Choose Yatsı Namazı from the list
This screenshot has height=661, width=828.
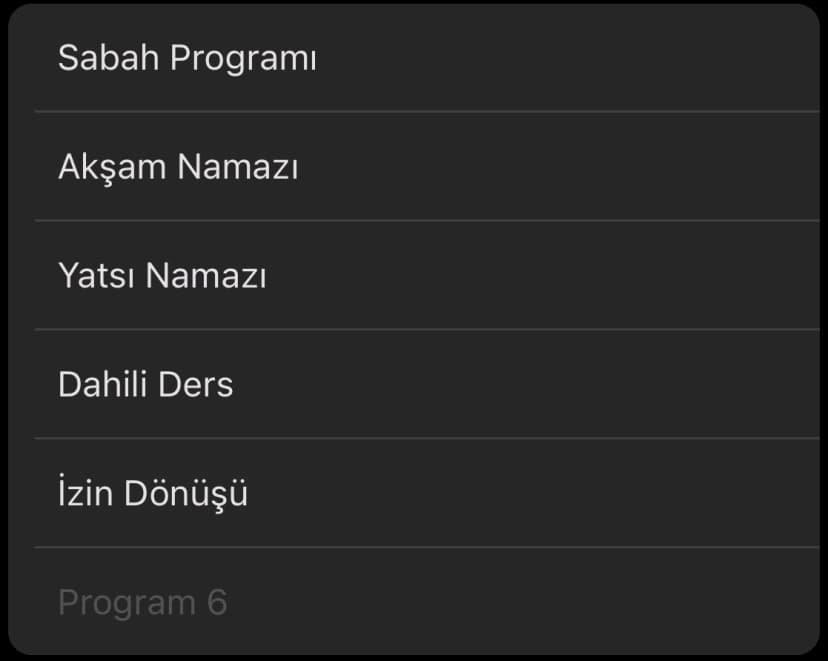(x=162, y=276)
